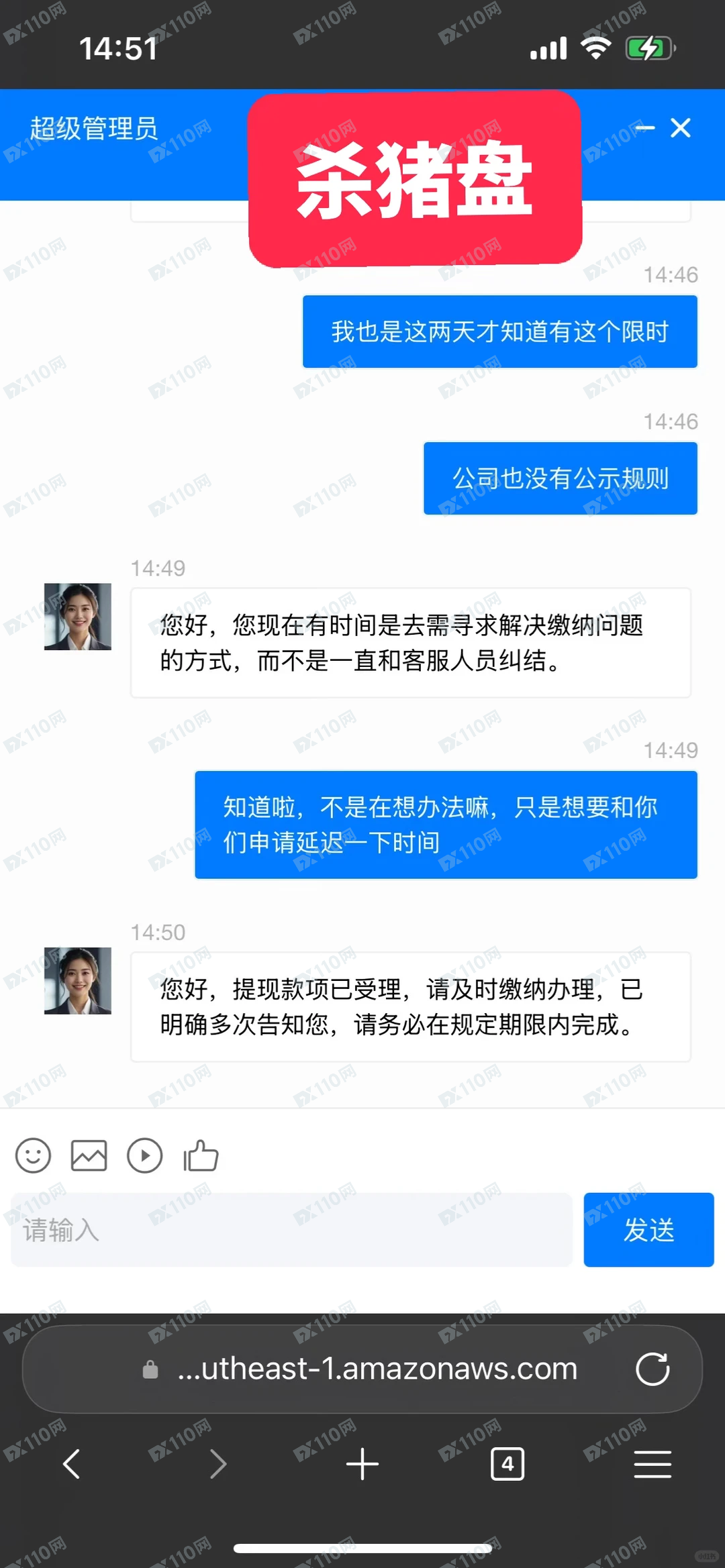Attach an image to the chat

[89, 1155]
